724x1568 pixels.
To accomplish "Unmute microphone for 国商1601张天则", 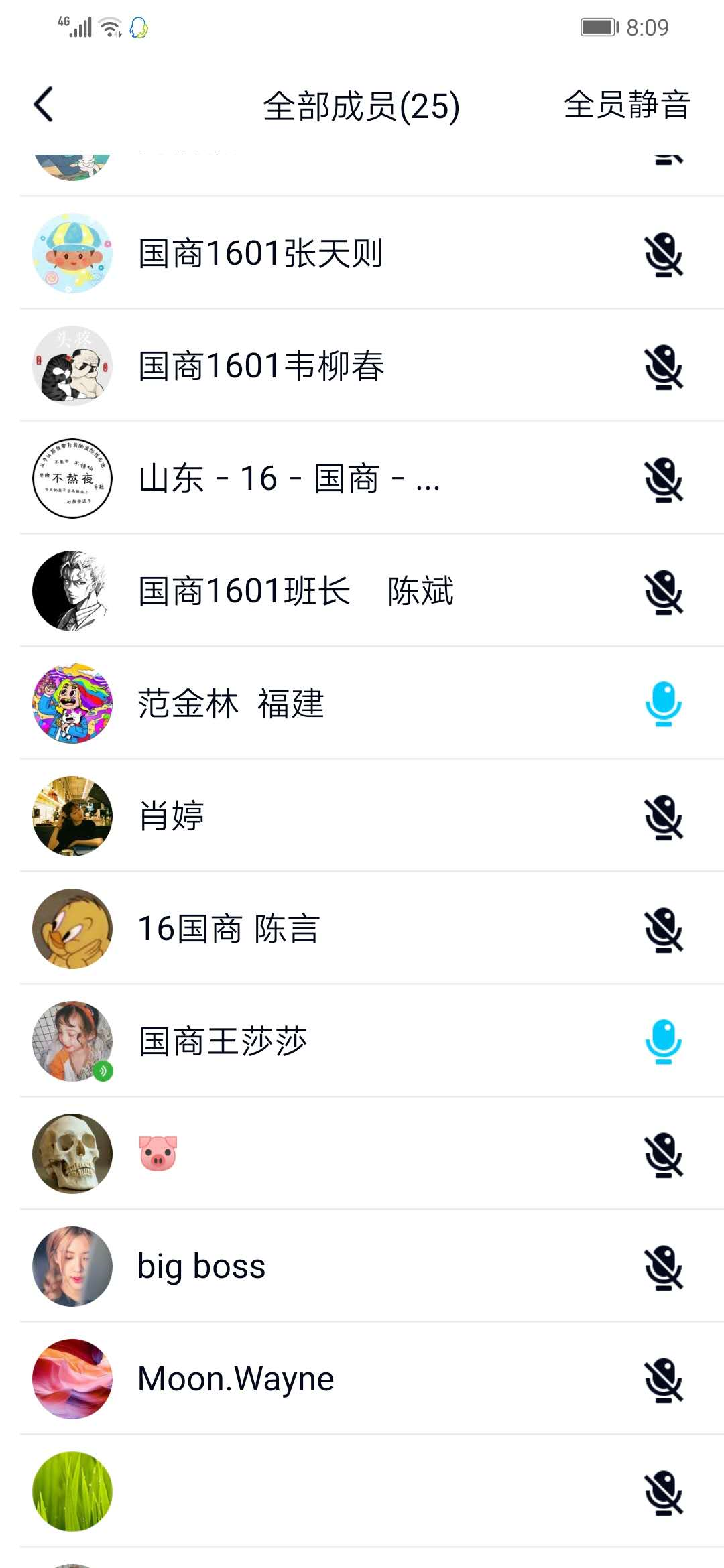I will (663, 255).
